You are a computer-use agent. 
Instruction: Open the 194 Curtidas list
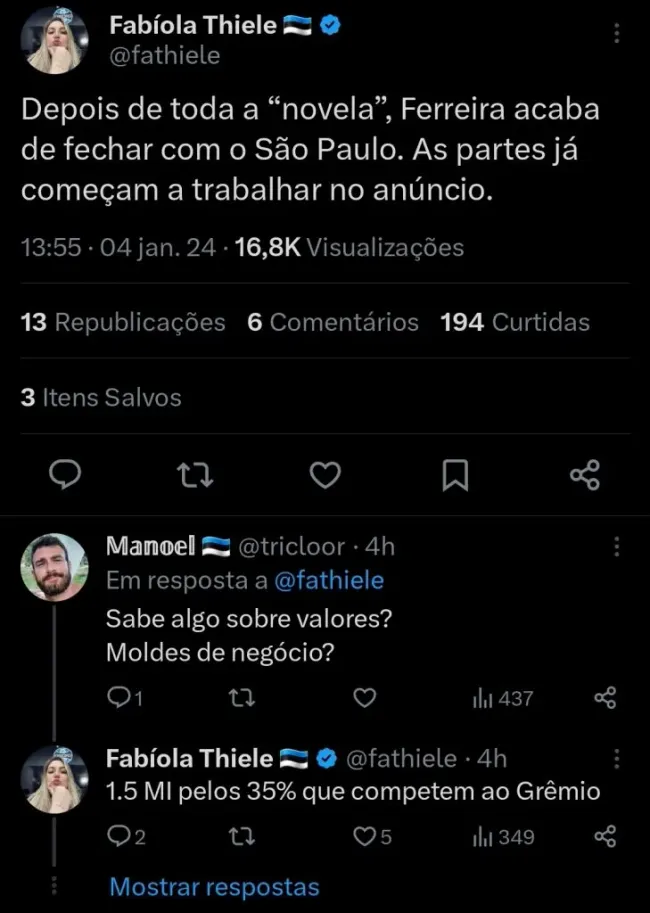pos(515,322)
